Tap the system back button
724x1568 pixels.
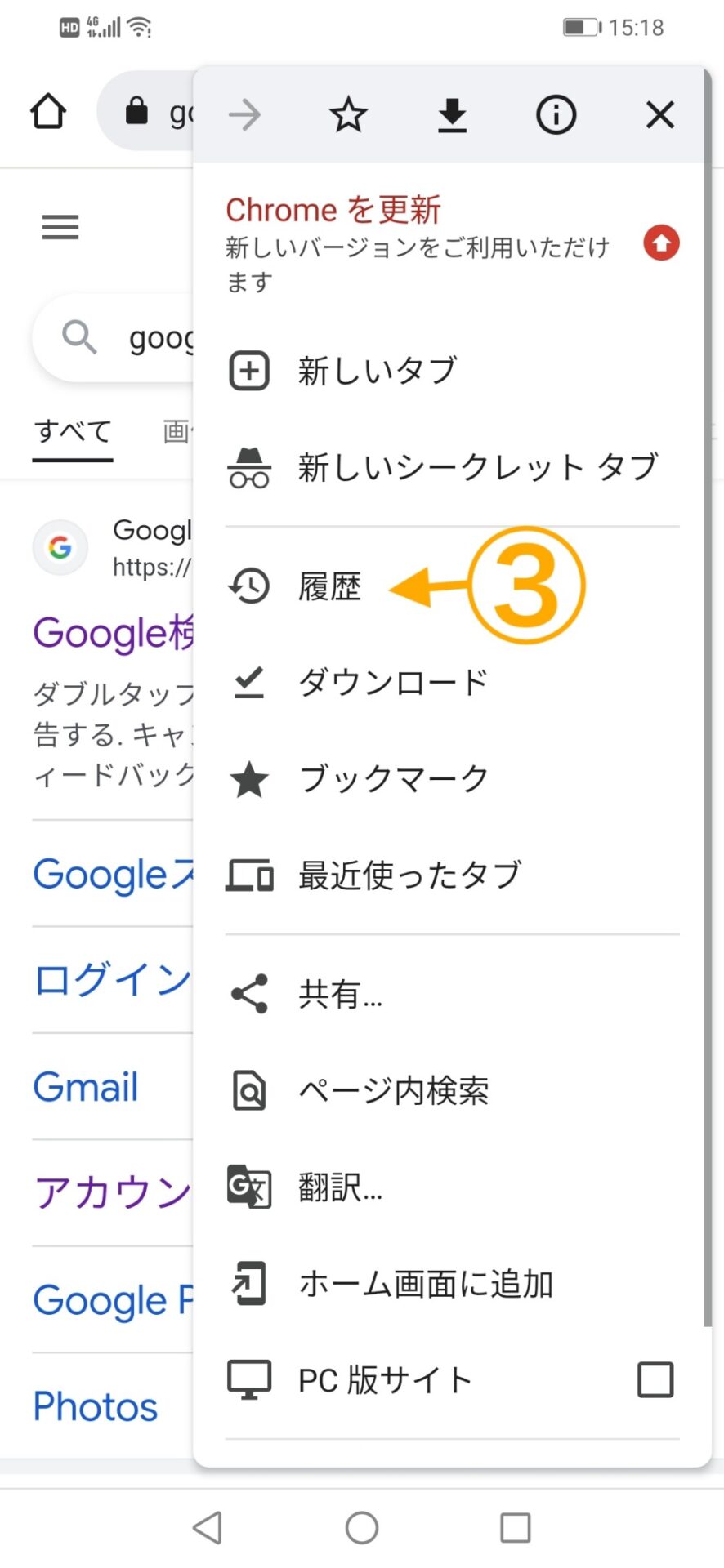208,1527
